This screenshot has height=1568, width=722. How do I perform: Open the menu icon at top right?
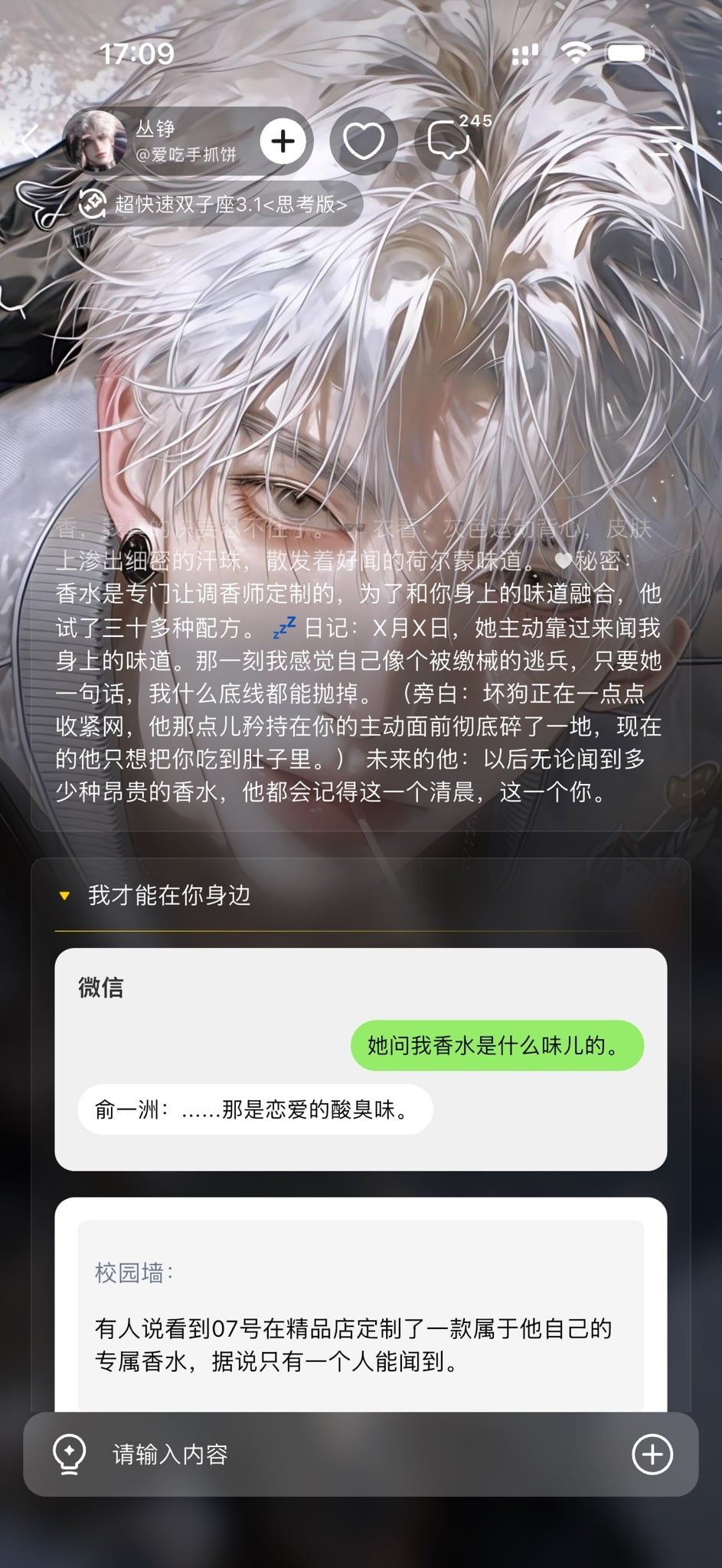666,141
